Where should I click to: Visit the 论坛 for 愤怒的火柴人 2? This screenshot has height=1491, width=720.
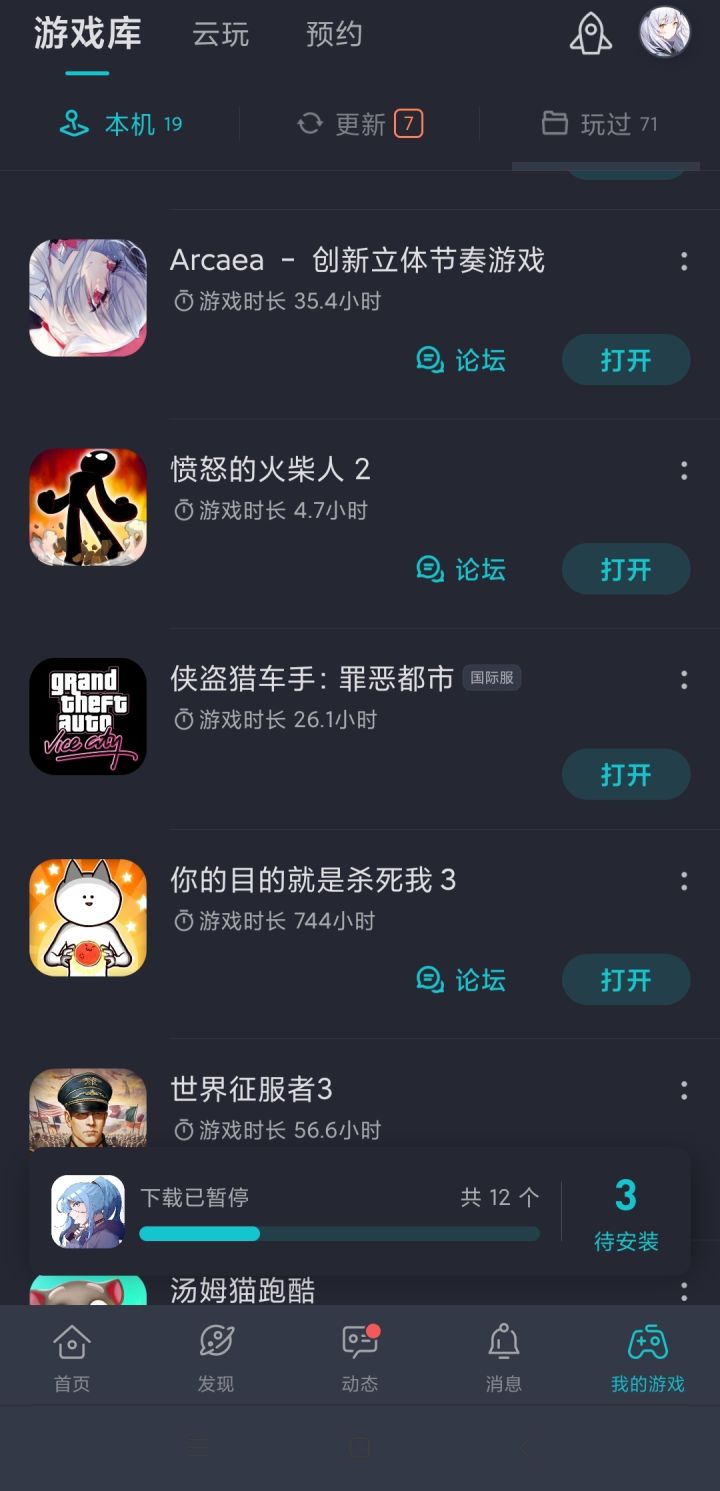tap(461, 569)
